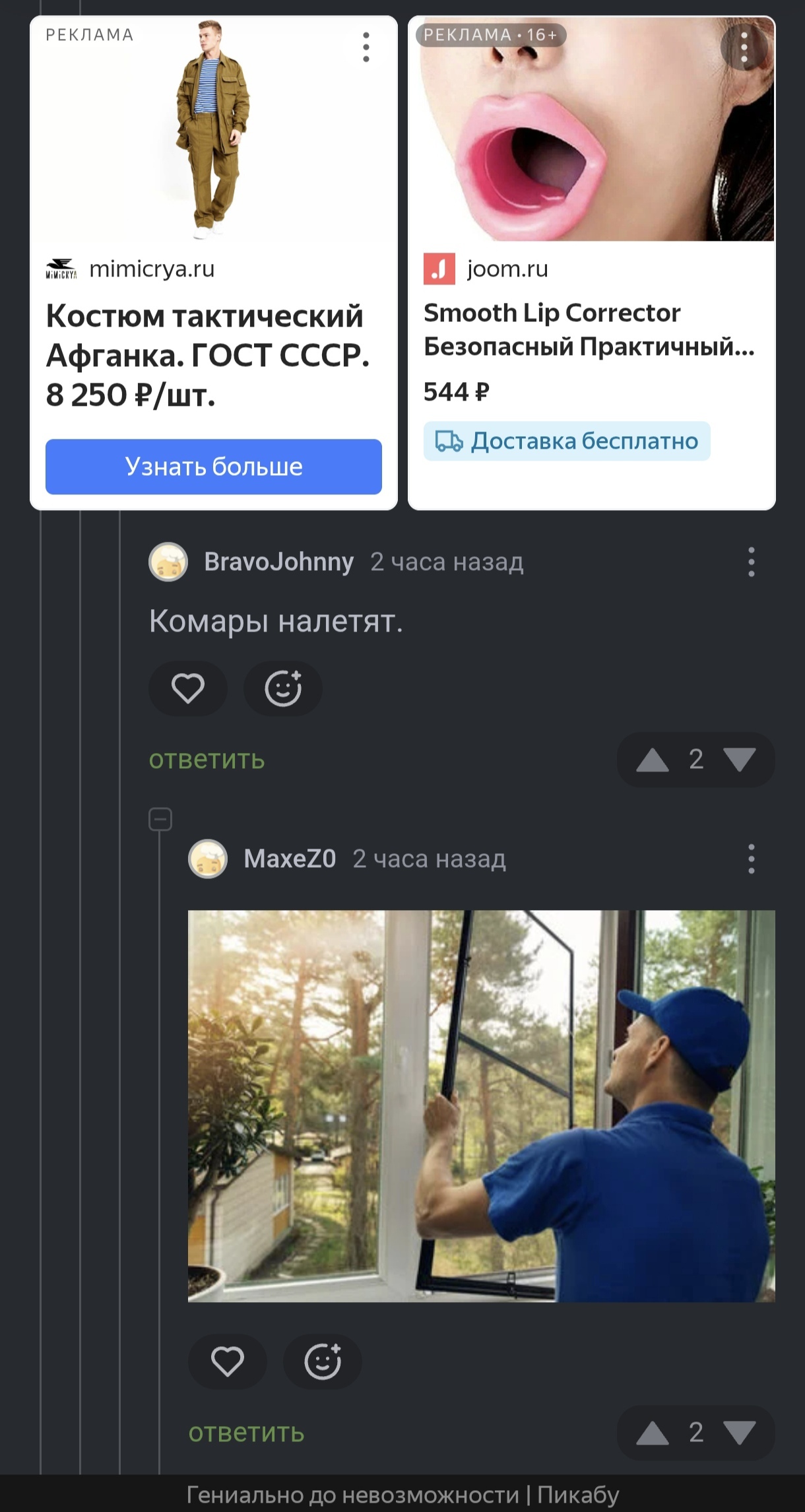Screen dimensions: 805x1512
Task: Add emoji reaction to MaxeZ0's comment
Action: tap(323, 1362)
